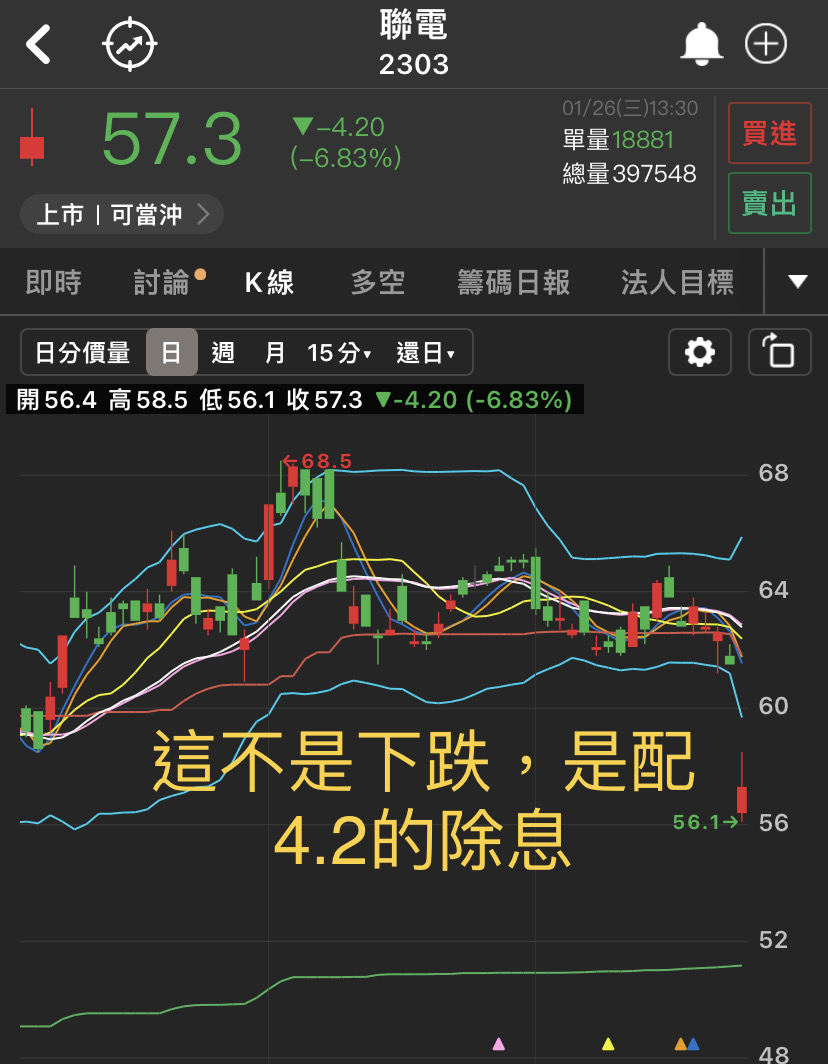828x1064 pixels.
Task: Tap the red 買進 buy button
Action: click(x=769, y=133)
